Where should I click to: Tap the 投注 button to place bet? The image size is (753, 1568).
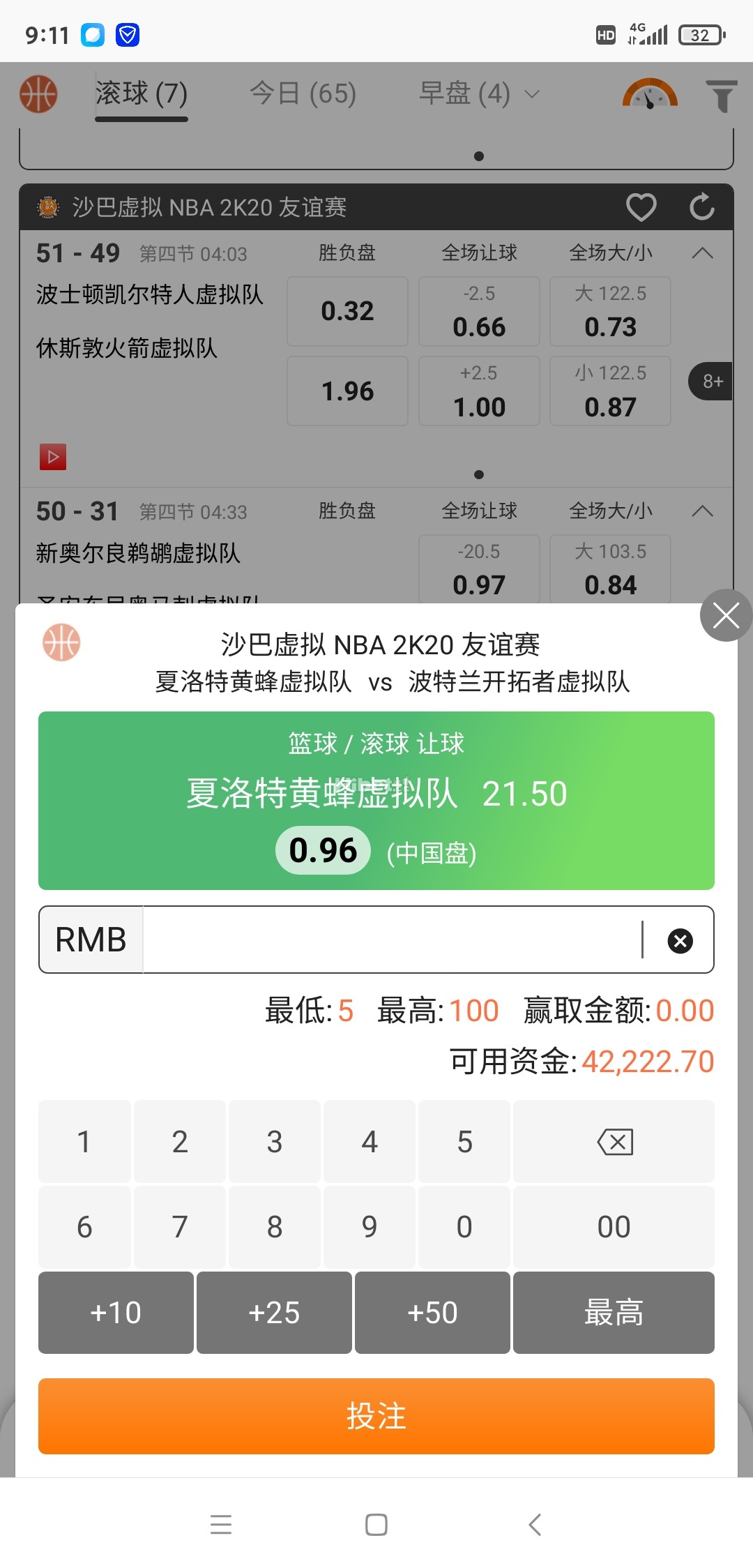[x=376, y=1416]
